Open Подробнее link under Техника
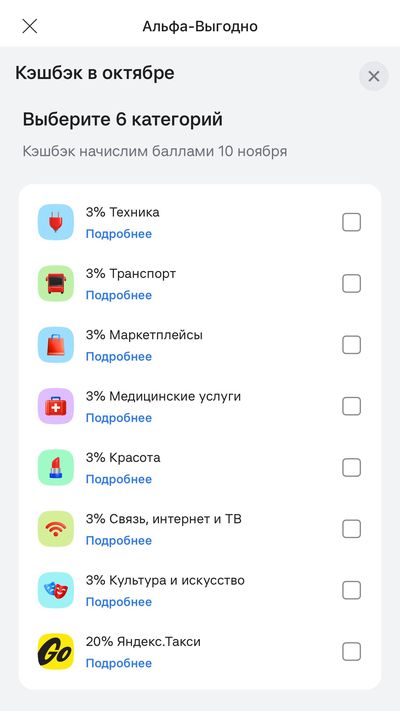Screen dimensions: 400x711 coord(119,234)
